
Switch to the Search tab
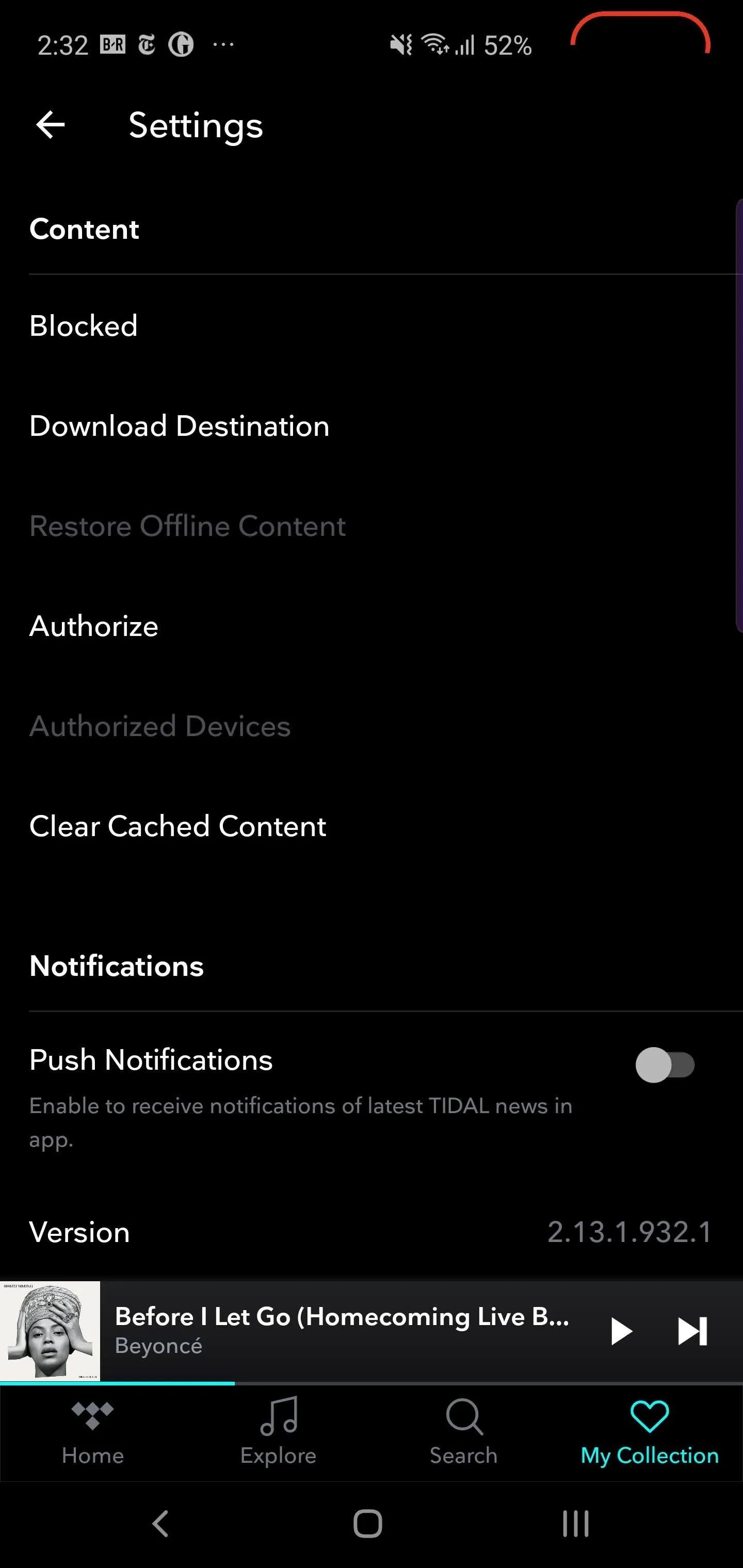coord(463,1433)
